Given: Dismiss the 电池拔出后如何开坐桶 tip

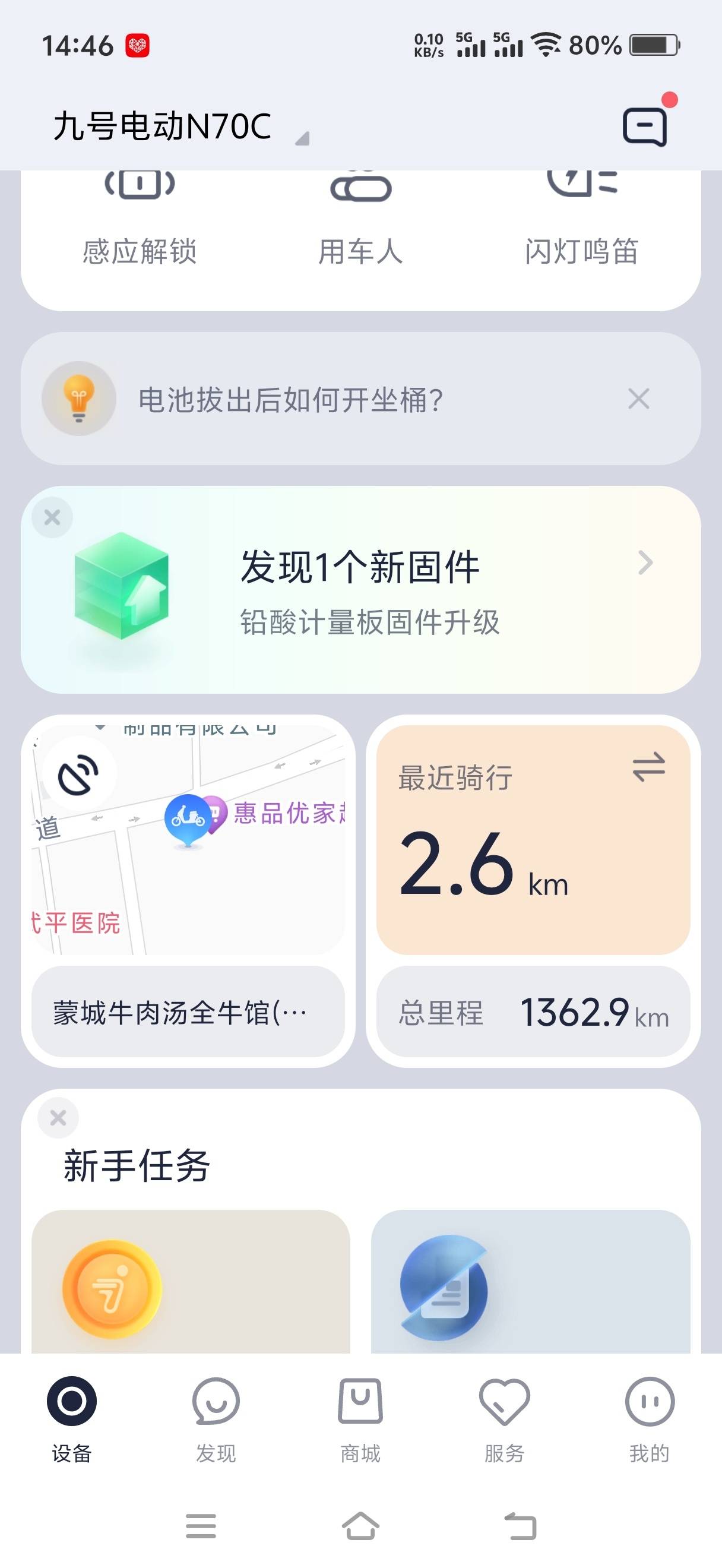Looking at the screenshot, I should click(639, 399).
